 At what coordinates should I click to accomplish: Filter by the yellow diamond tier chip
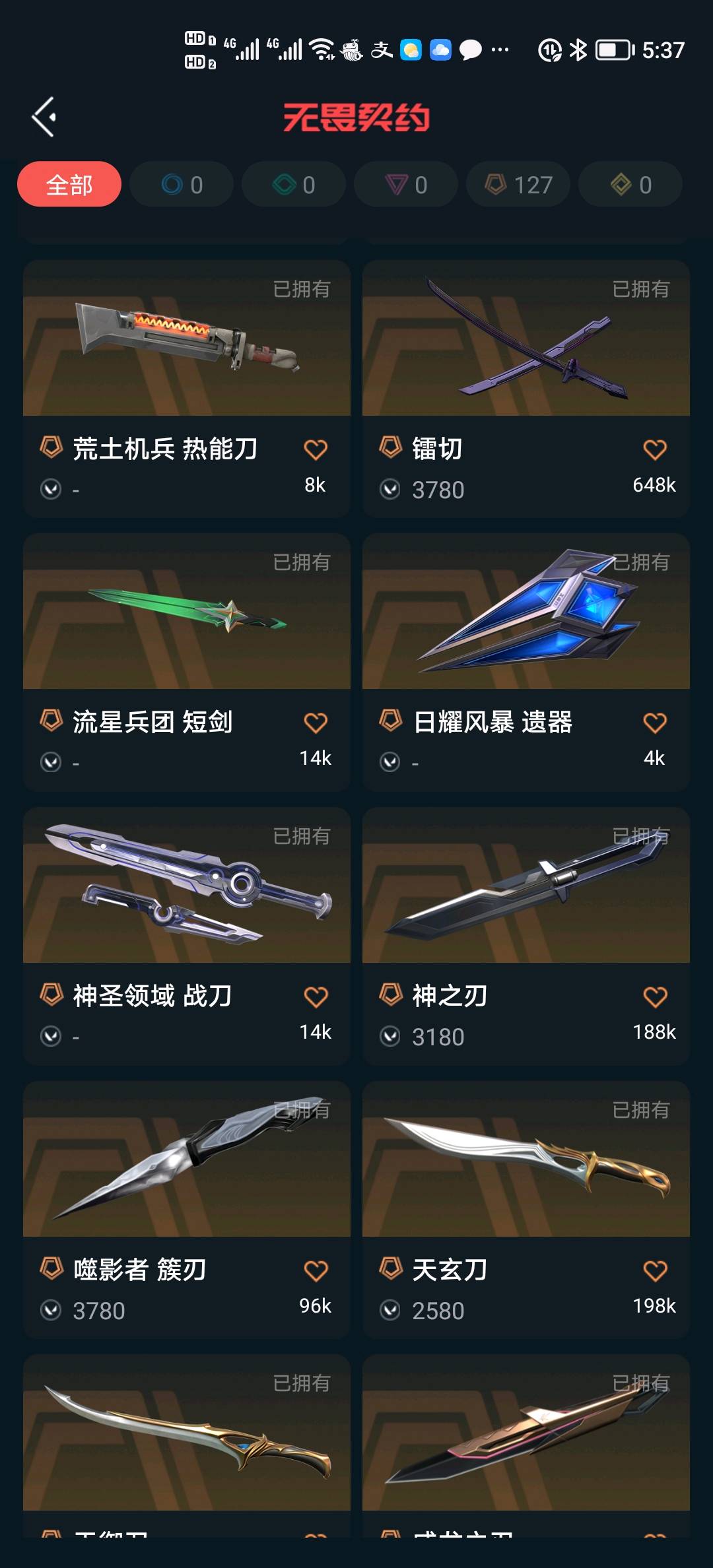click(x=630, y=185)
